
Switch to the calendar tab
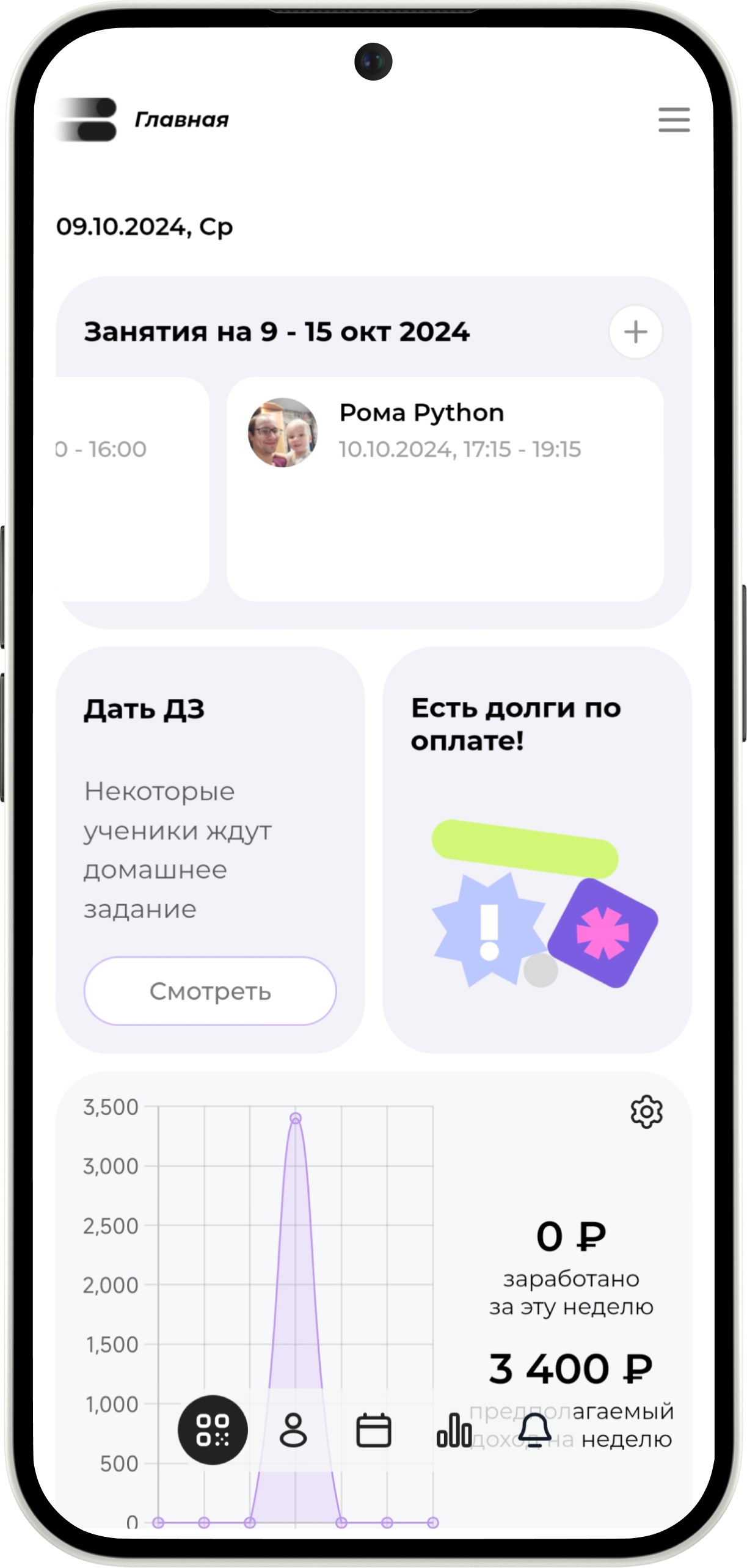point(373,1430)
